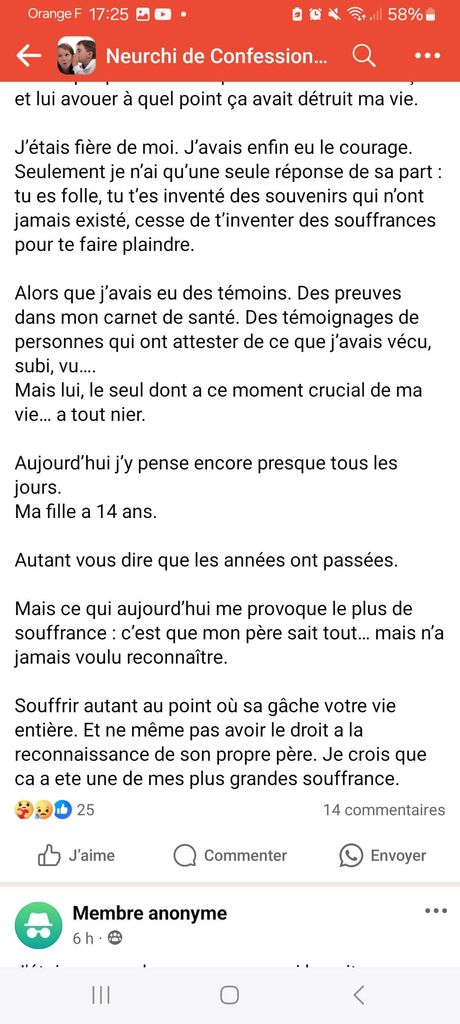Tap Commenter to write a comment
This screenshot has width=460, height=1024.
[230, 856]
